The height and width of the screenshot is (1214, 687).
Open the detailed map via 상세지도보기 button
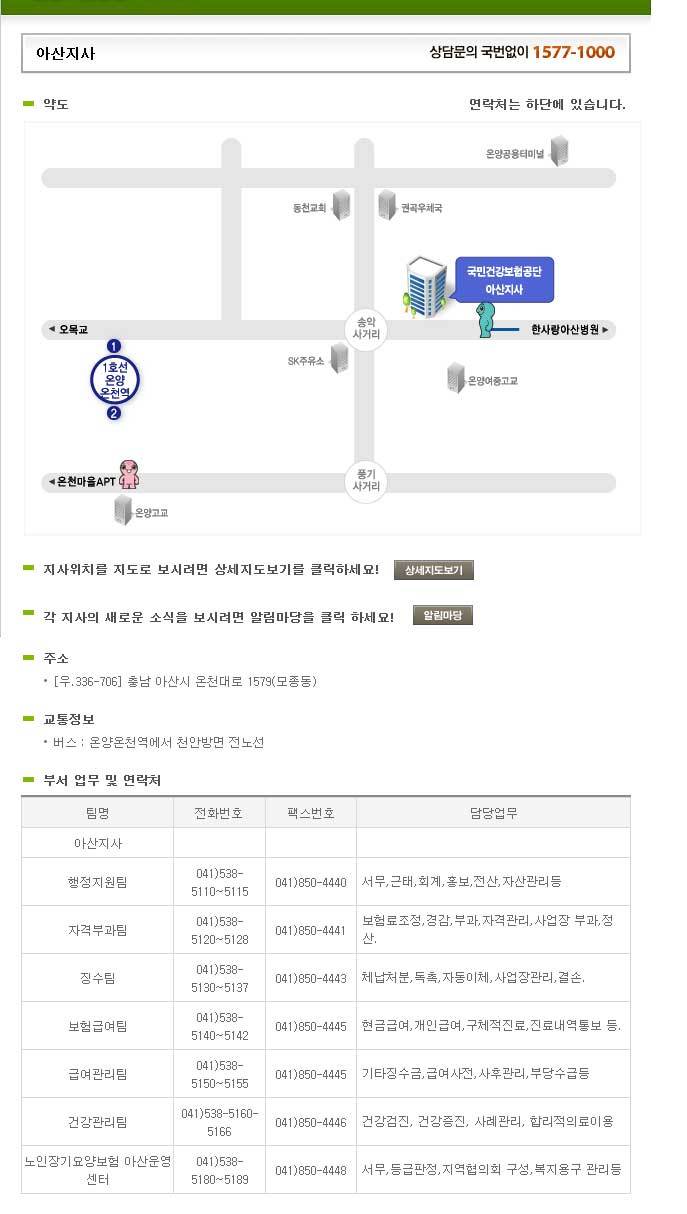click(433, 570)
